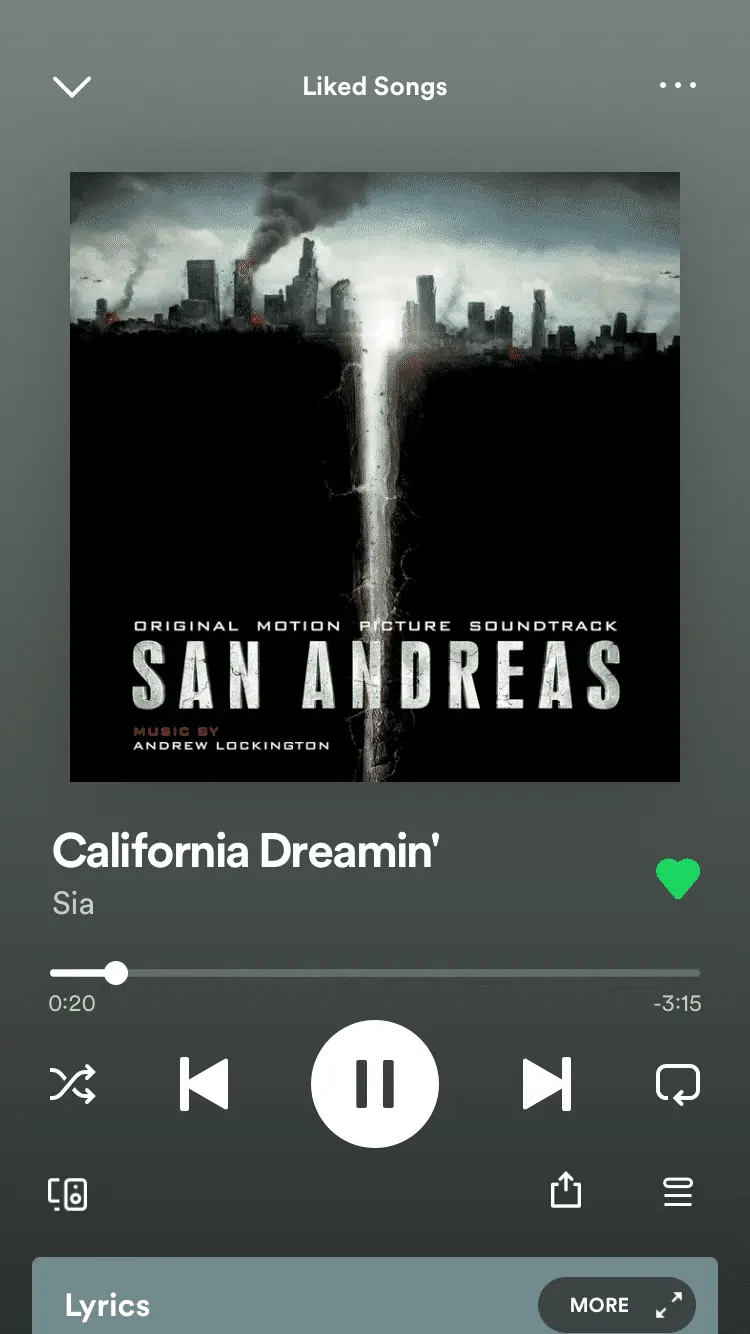Expand lyrics with the MORE button

[616, 1305]
